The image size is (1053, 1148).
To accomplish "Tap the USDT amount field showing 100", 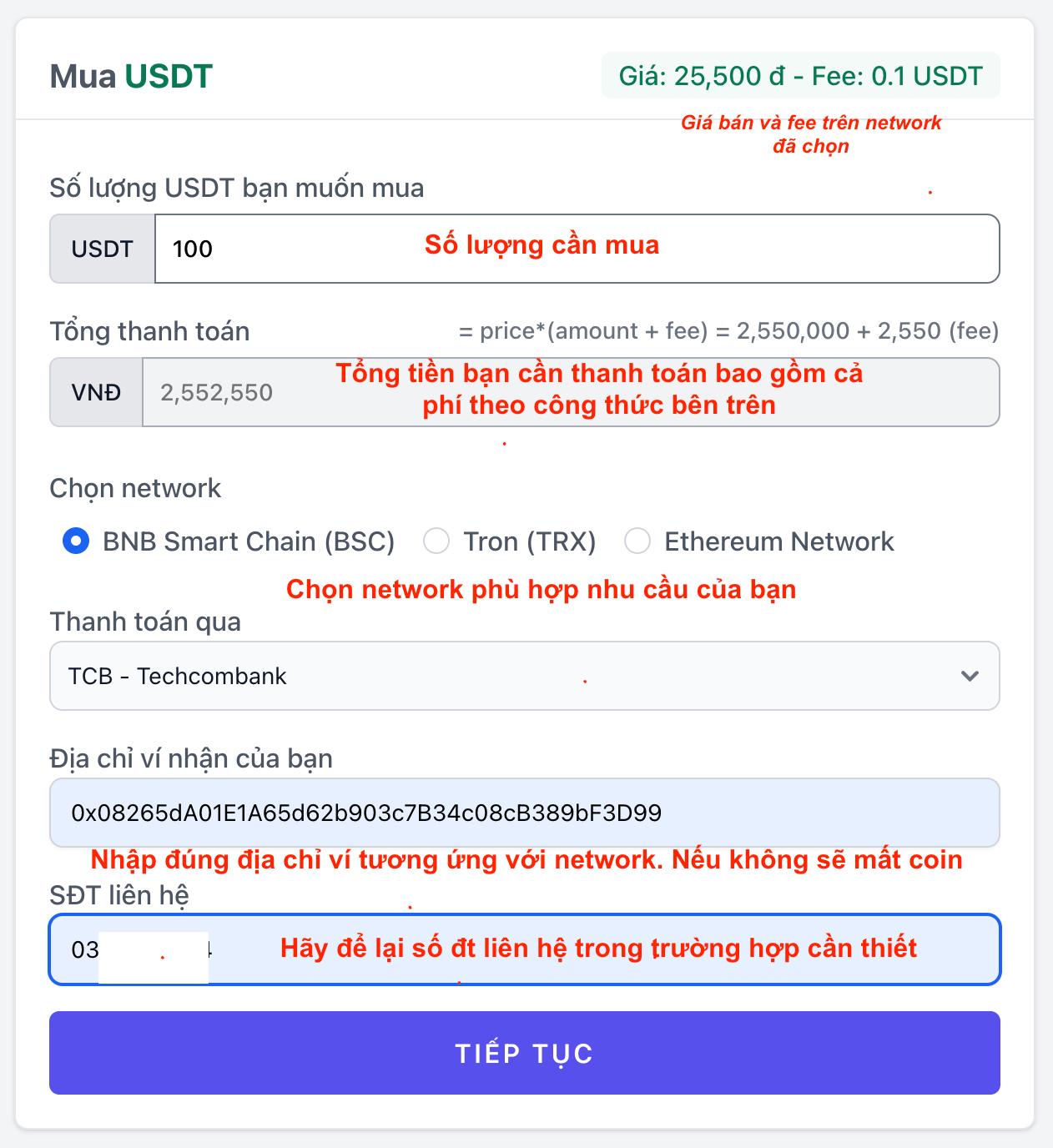I will click(x=576, y=249).
